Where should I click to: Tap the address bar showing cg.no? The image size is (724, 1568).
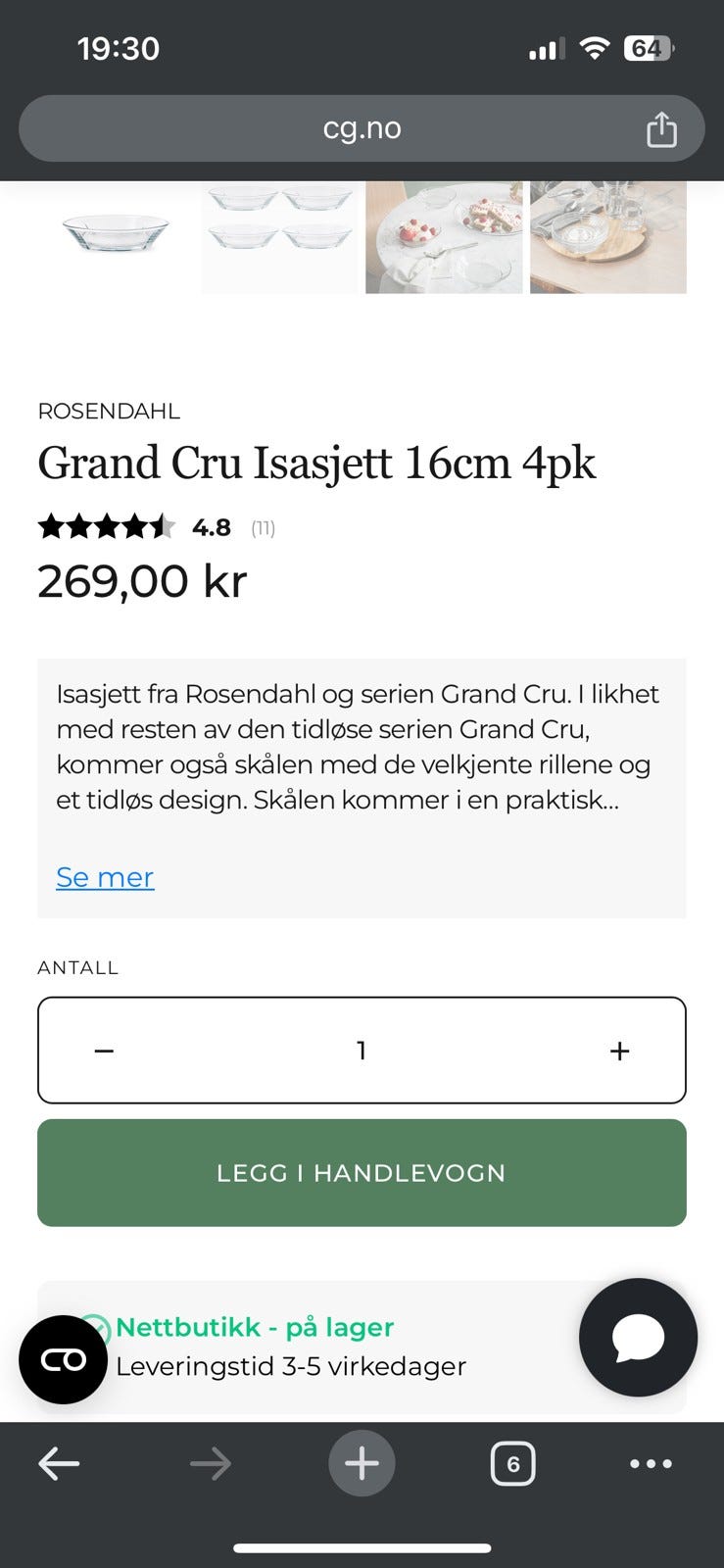pyautogui.click(x=362, y=127)
